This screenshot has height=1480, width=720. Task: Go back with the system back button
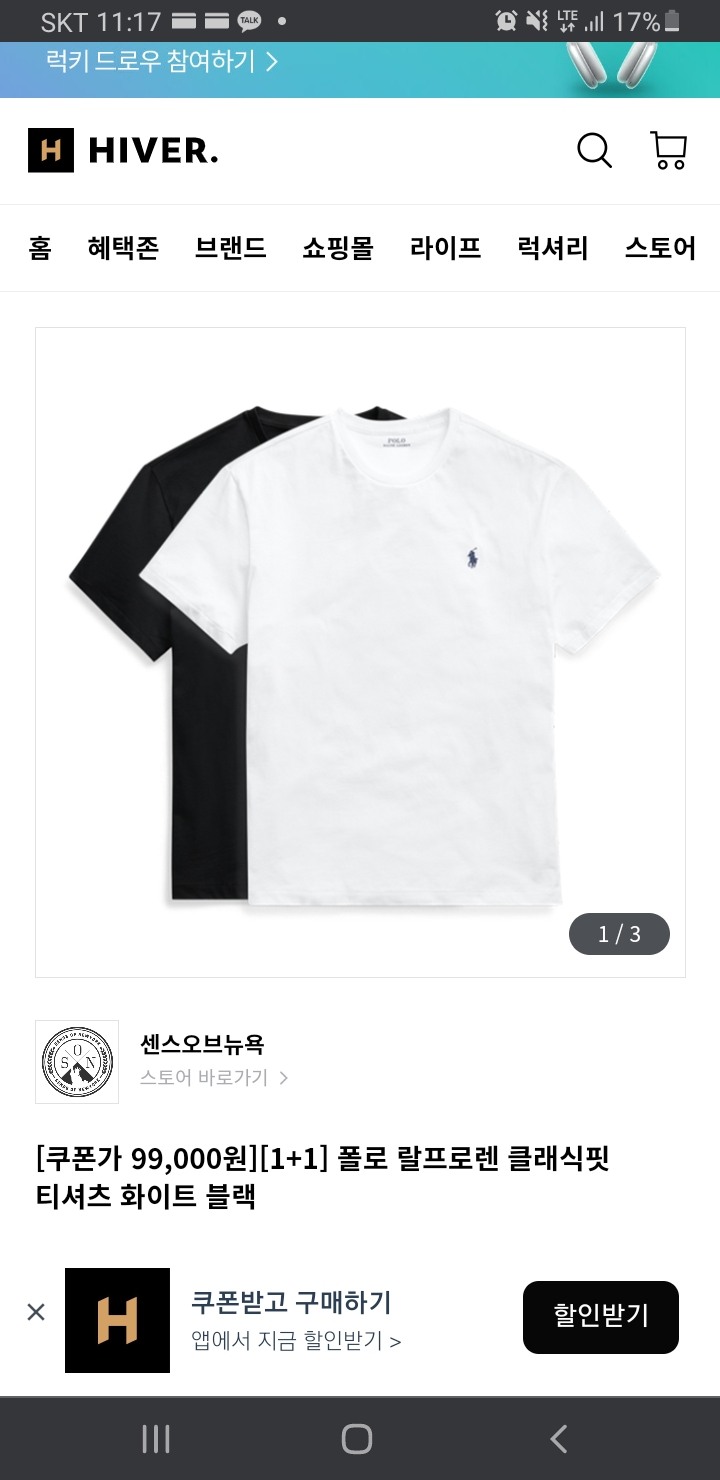(x=559, y=1439)
